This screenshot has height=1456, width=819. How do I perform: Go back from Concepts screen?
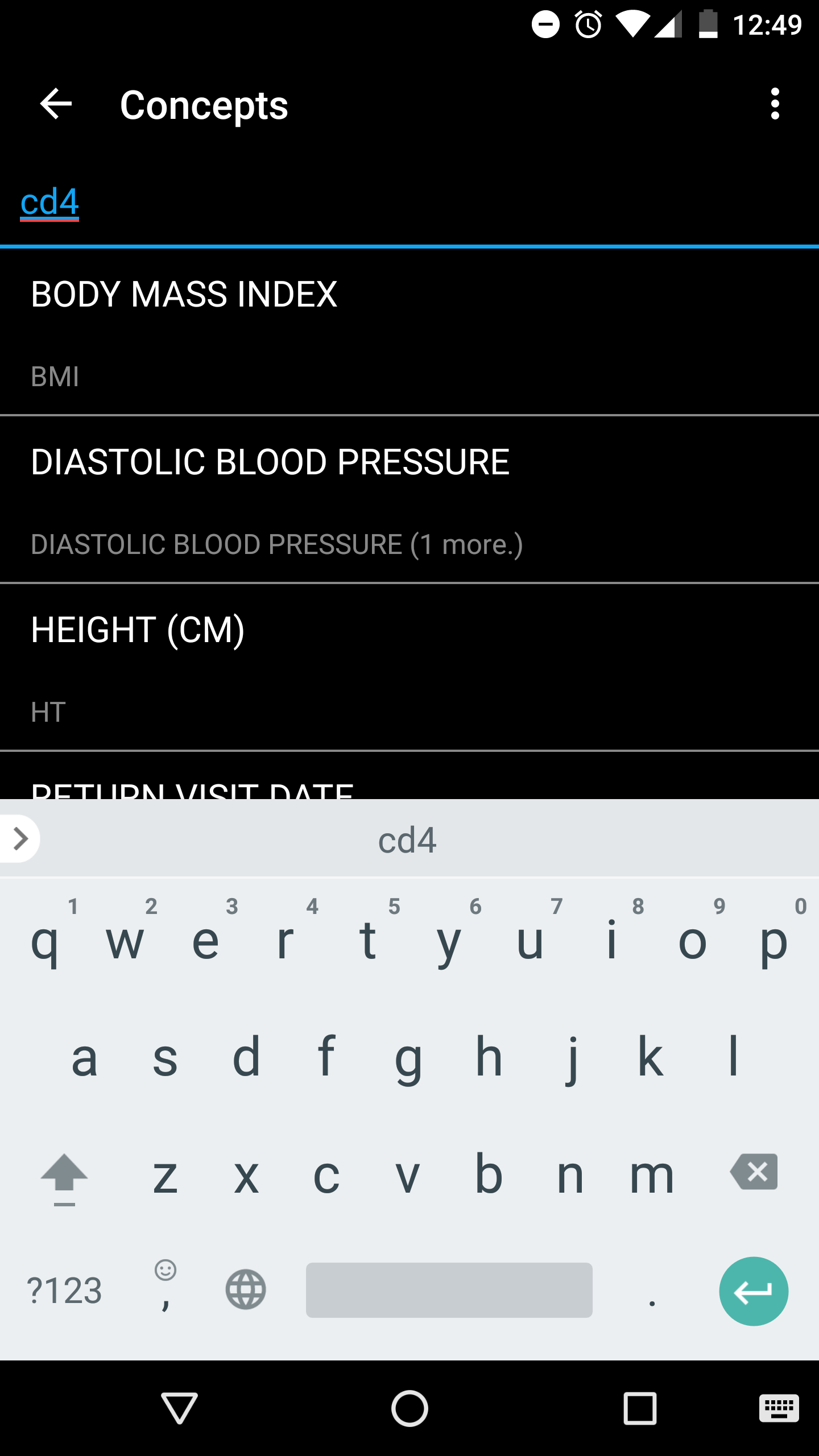(56, 104)
